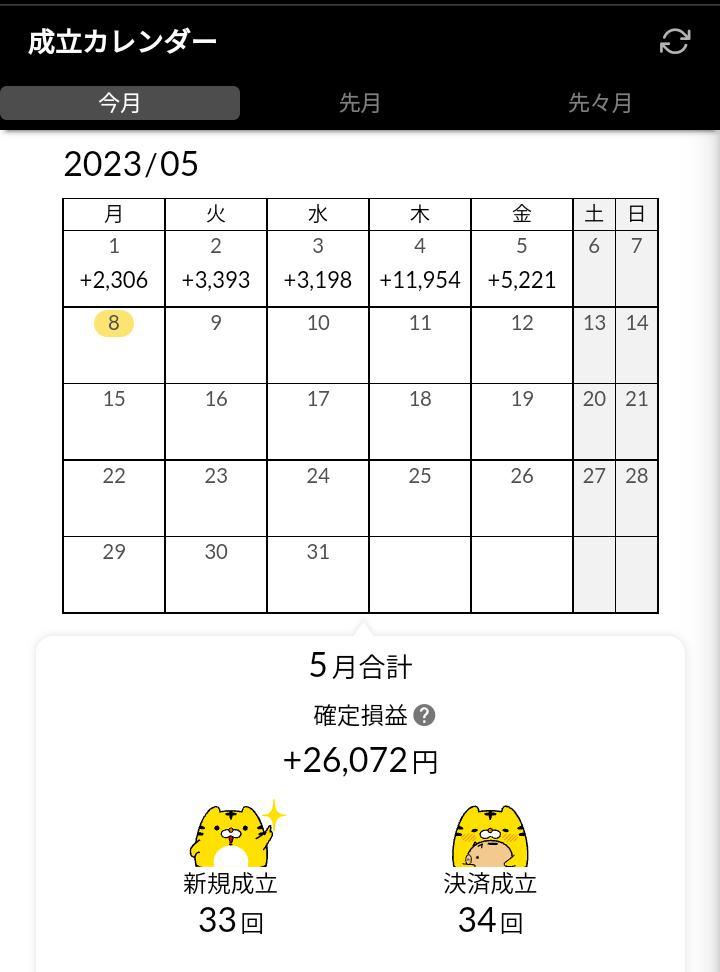
Task: Refresh the trade calendar
Action: (x=675, y=41)
